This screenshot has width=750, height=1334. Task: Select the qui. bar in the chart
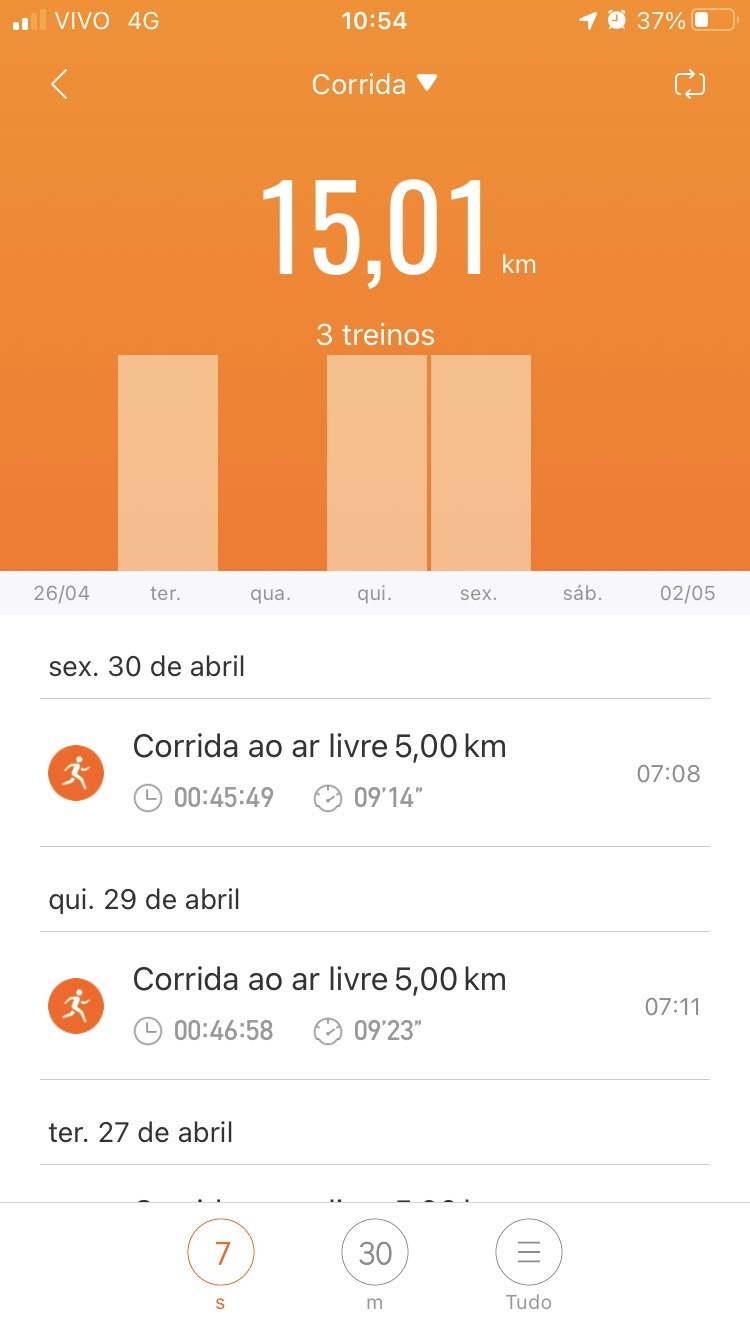[x=377, y=463]
